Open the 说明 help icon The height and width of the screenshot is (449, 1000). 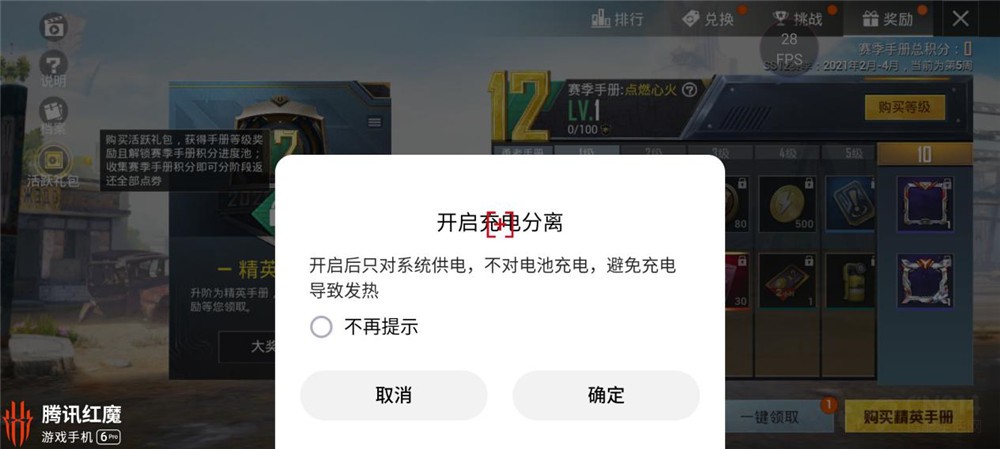tap(53, 68)
